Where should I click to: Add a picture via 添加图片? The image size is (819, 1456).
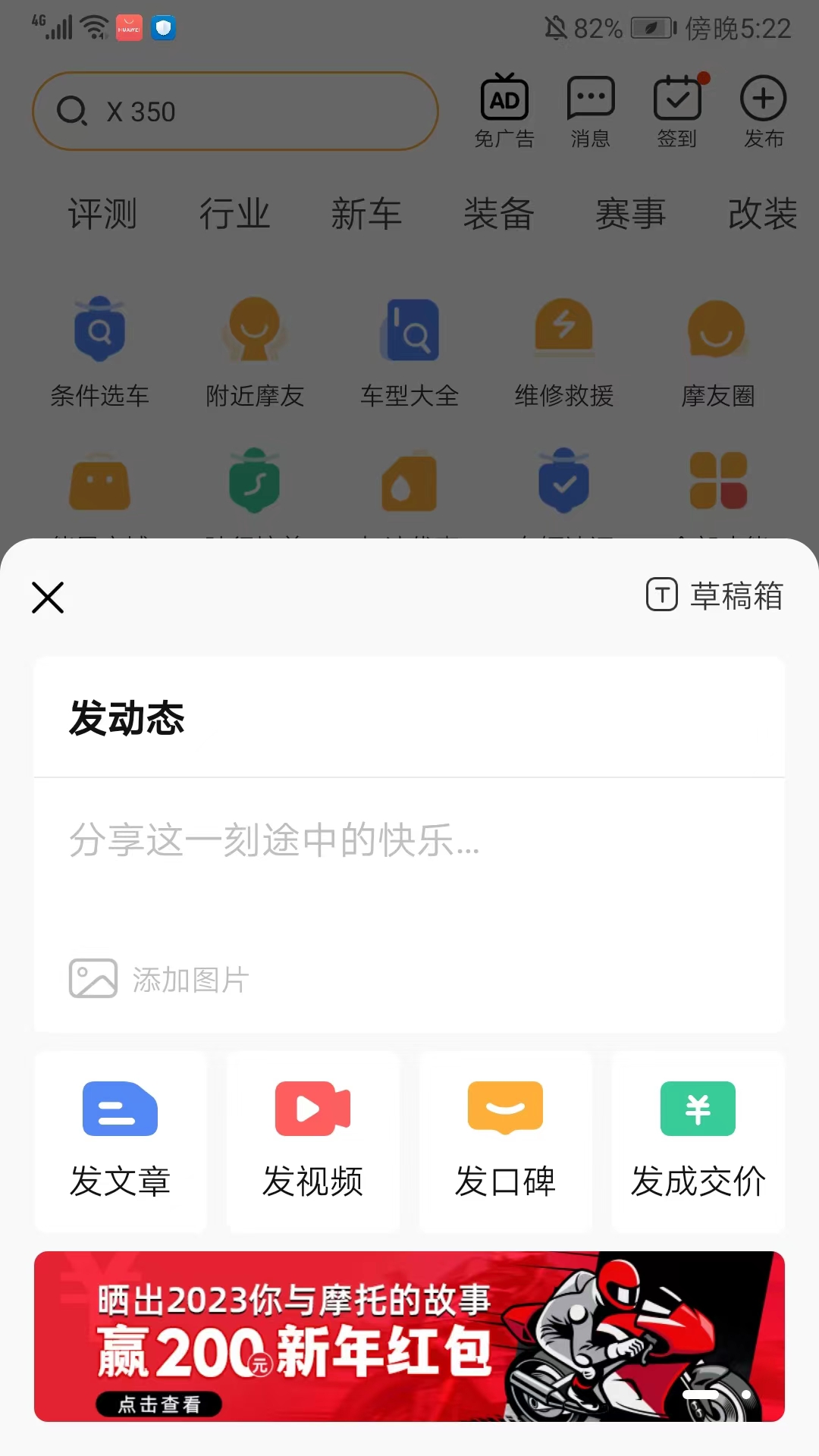coord(159,979)
